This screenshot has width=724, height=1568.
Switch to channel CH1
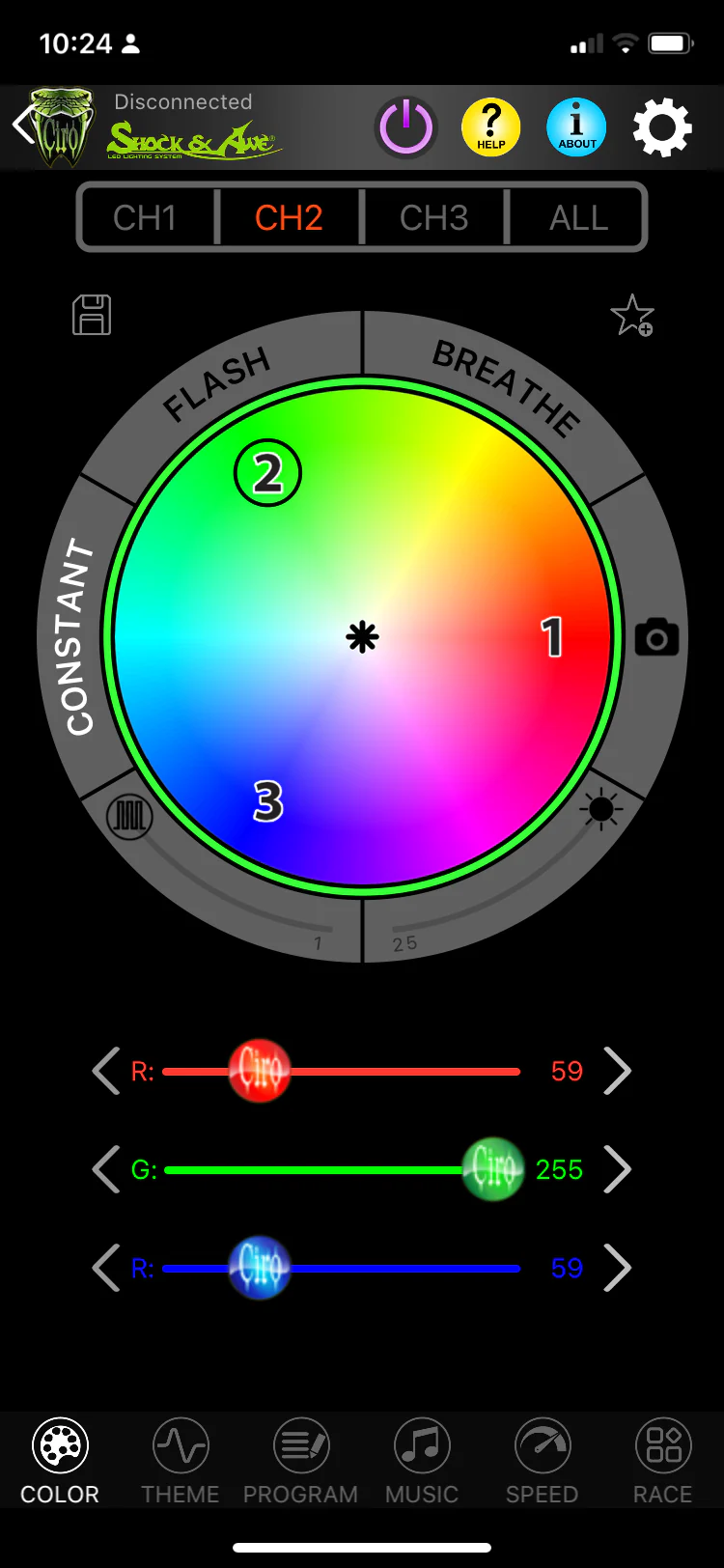pyautogui.click(x=145, y=218)
